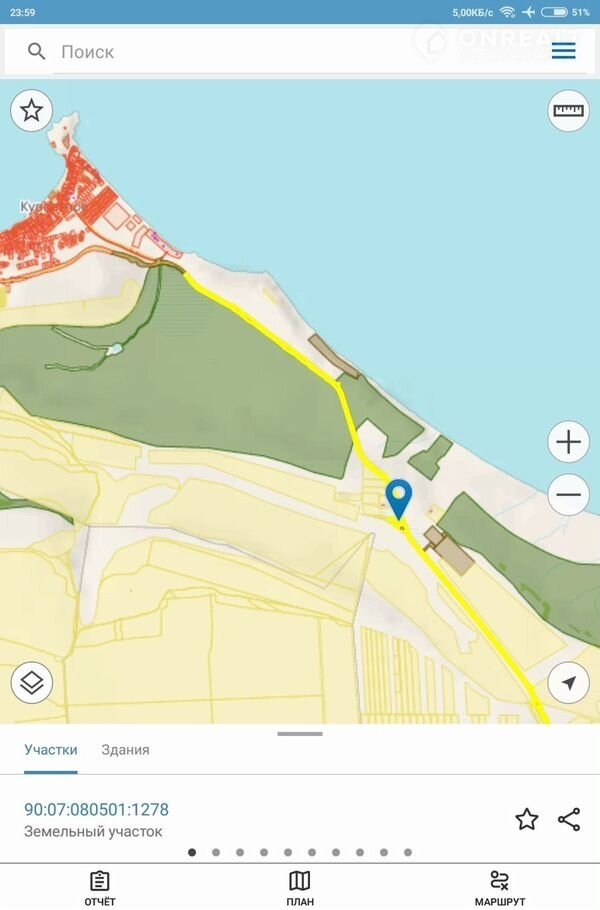This screenshot has height=910, width=600.
Task: Zoom in on the map
Action: [568, 442]
